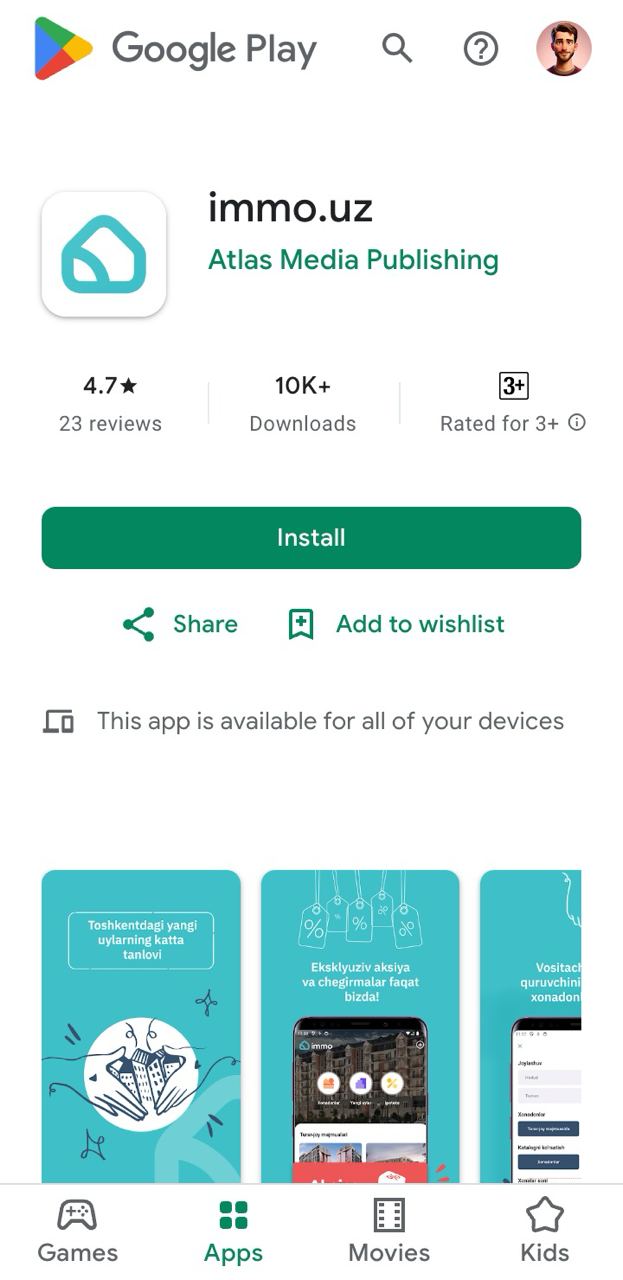
Task: Switch to the Movies tab
Action: pos(389,1232)
